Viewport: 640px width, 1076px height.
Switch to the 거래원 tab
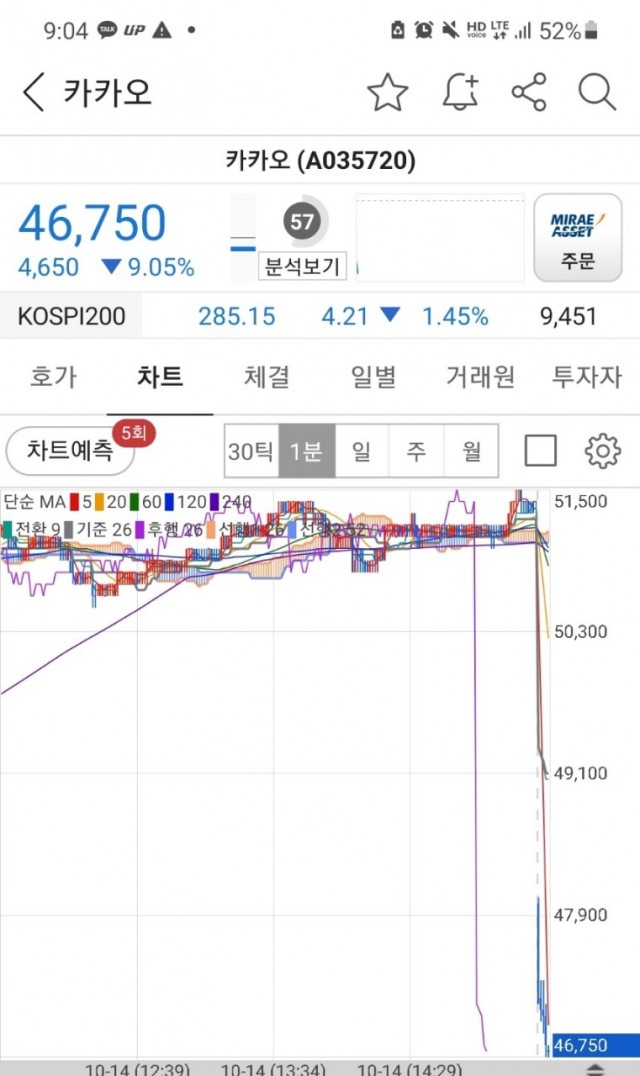click(480, 377)
